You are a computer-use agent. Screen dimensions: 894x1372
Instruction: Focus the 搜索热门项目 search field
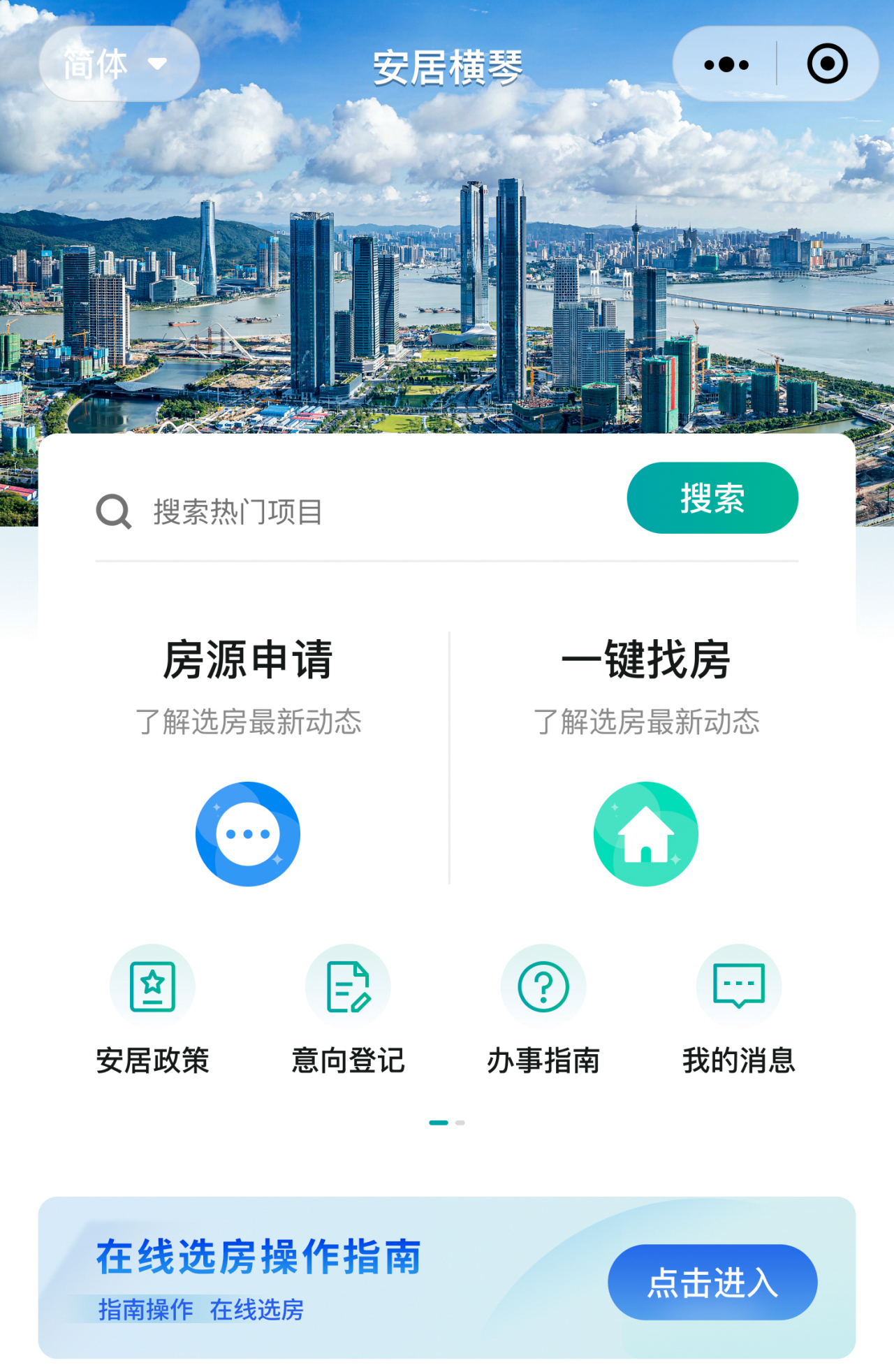click(349, 511)
